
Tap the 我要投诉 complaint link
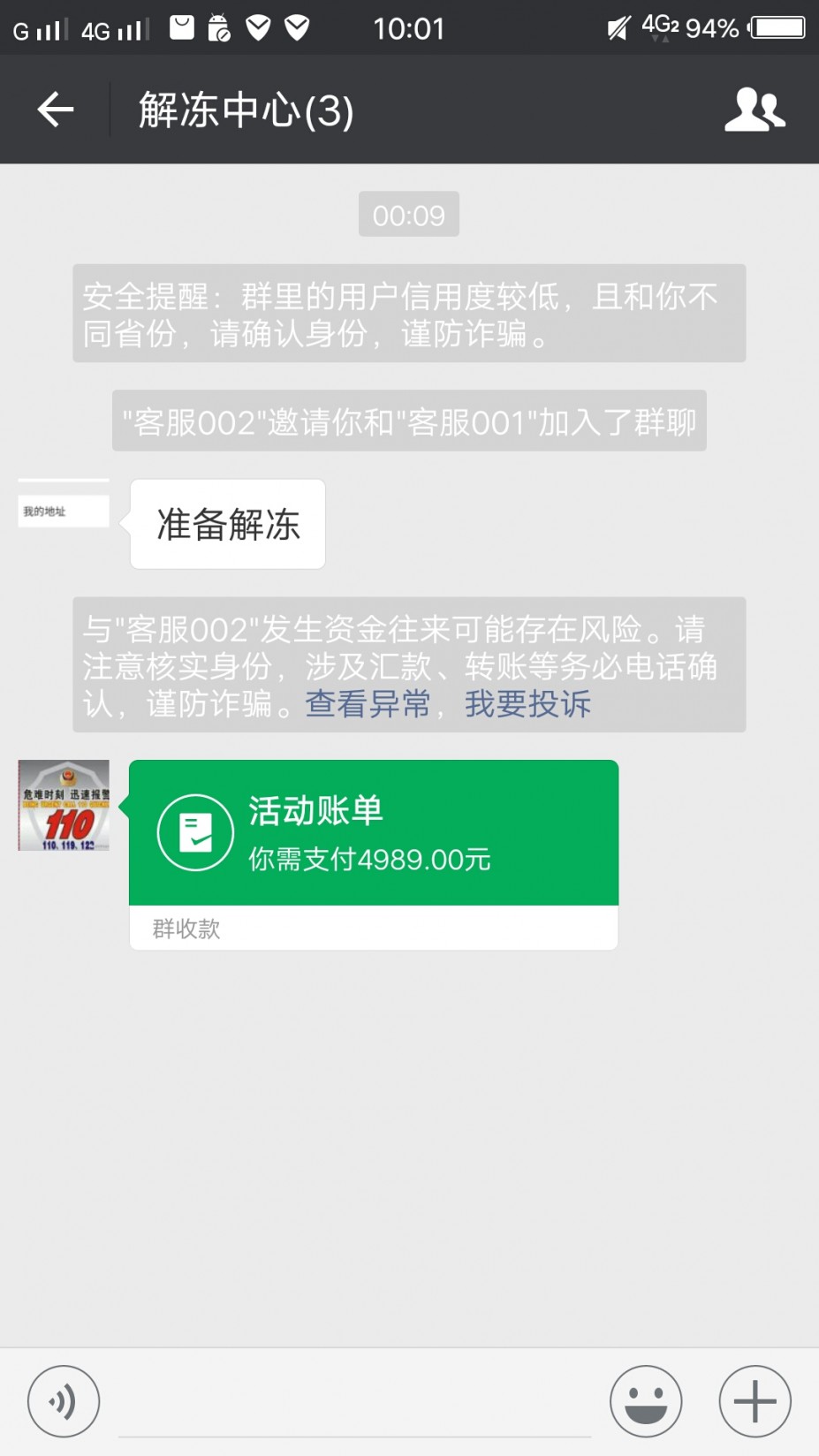(x=527, y=704)
